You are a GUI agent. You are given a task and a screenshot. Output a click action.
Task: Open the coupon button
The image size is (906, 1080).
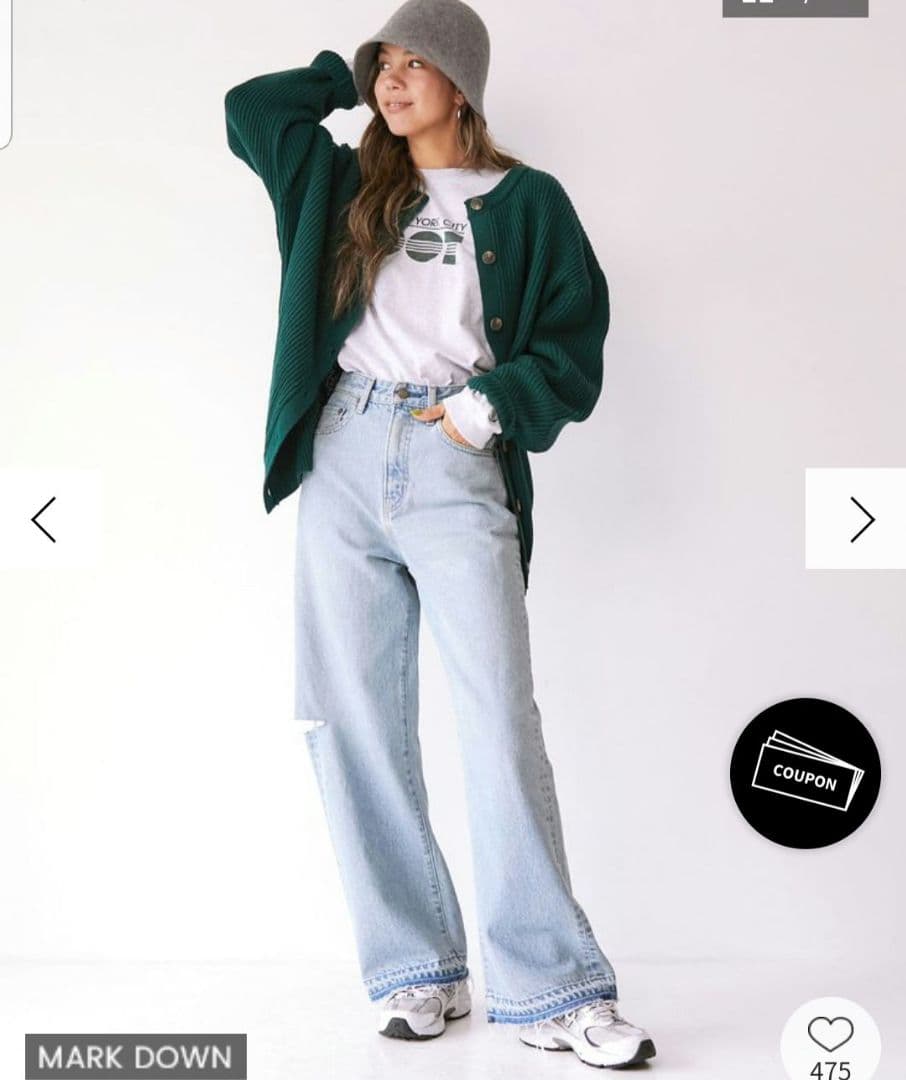[x=805, y=773]
